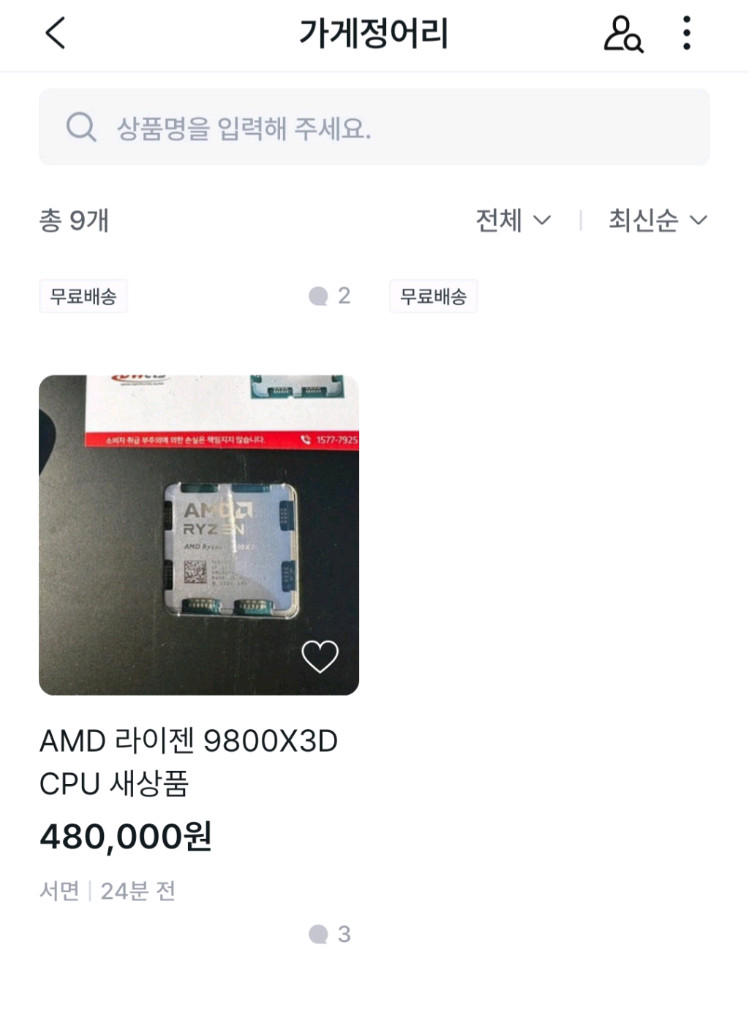The height and width of the screenshot is (1024, 749).
Task: Expand the chevron next to 최신순
Action: click(700, 220)
